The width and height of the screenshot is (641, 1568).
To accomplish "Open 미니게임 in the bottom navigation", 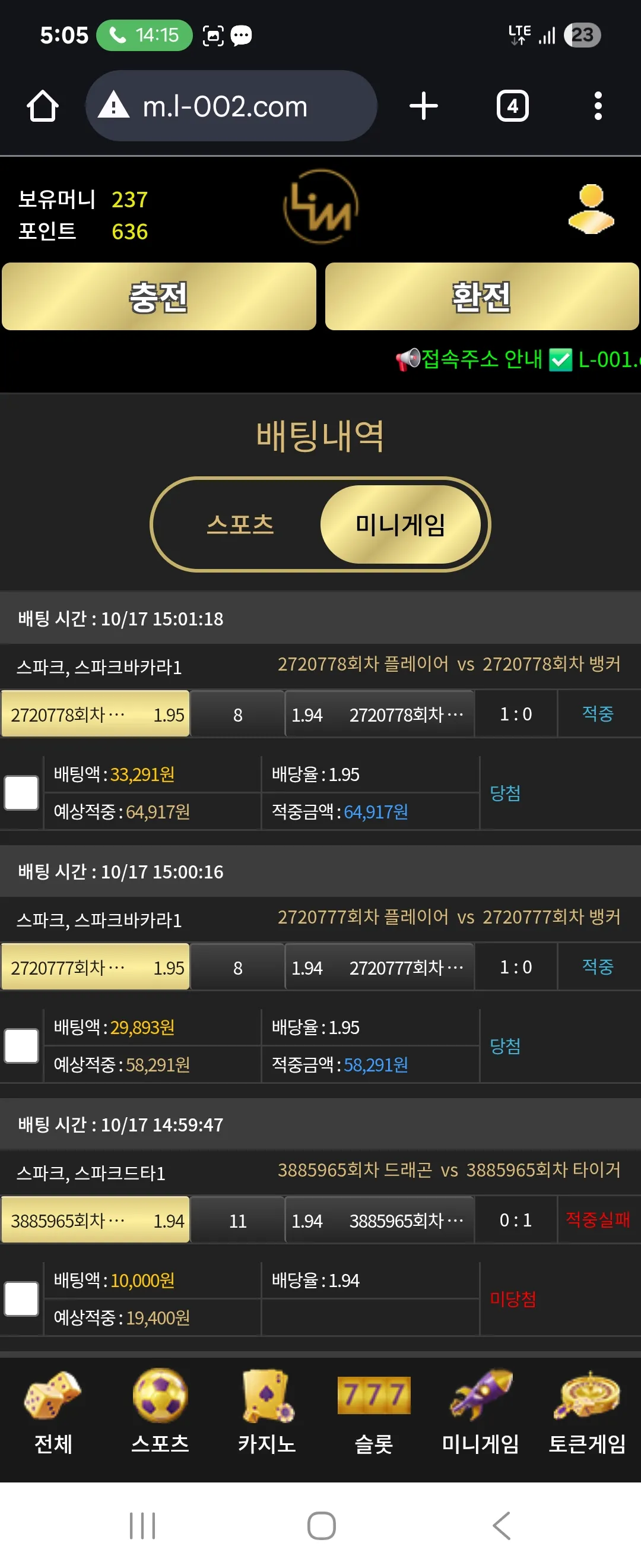I will pos(480,1412).
